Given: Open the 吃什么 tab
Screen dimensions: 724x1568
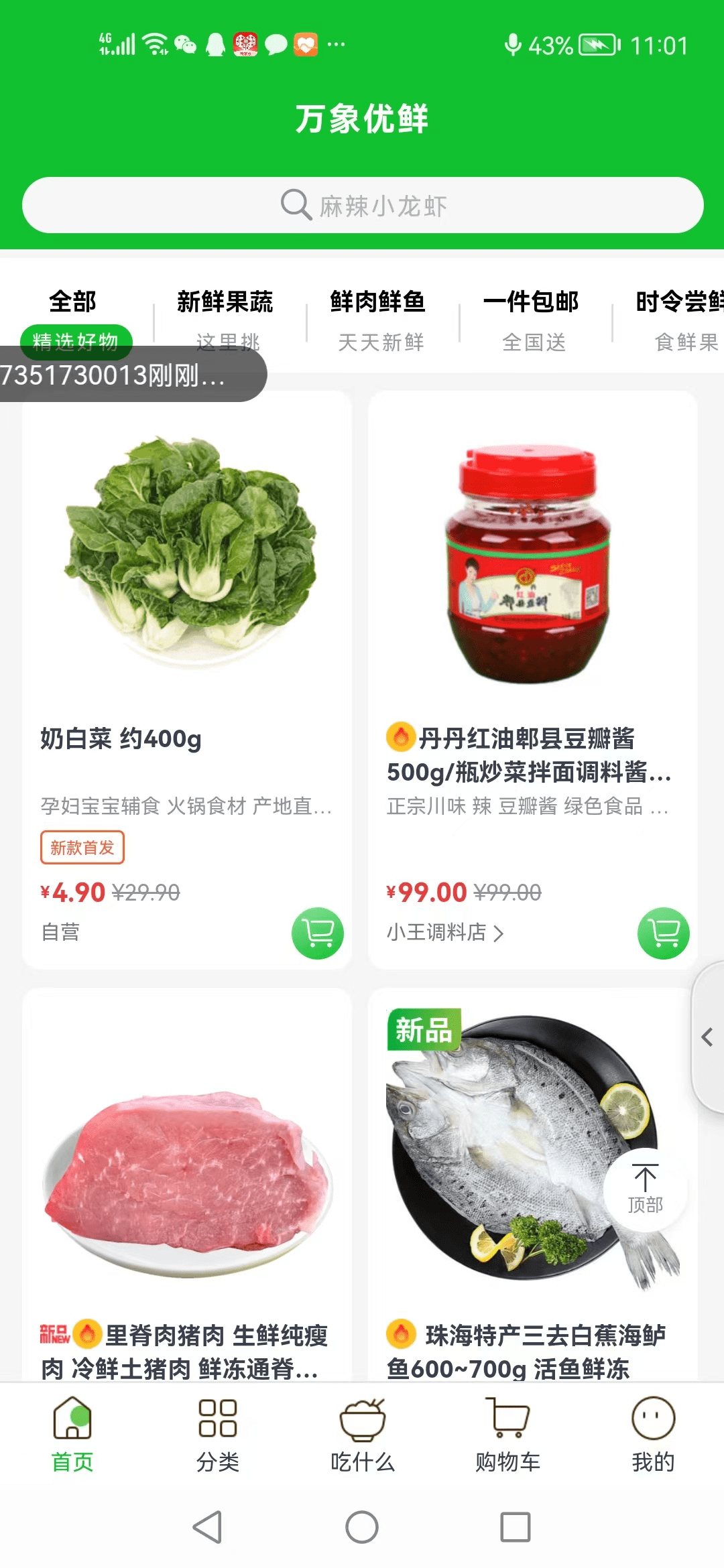Looking at the screenshot, I should pyautogui.click(x=362, y=1435).
